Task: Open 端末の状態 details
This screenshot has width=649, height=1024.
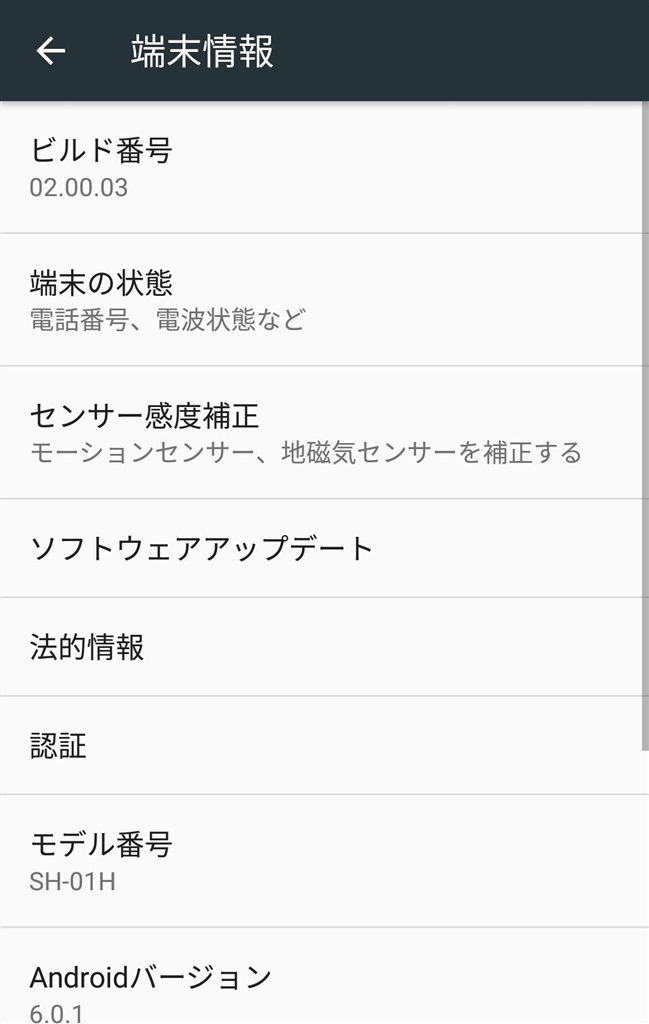Action: point(320,299)
